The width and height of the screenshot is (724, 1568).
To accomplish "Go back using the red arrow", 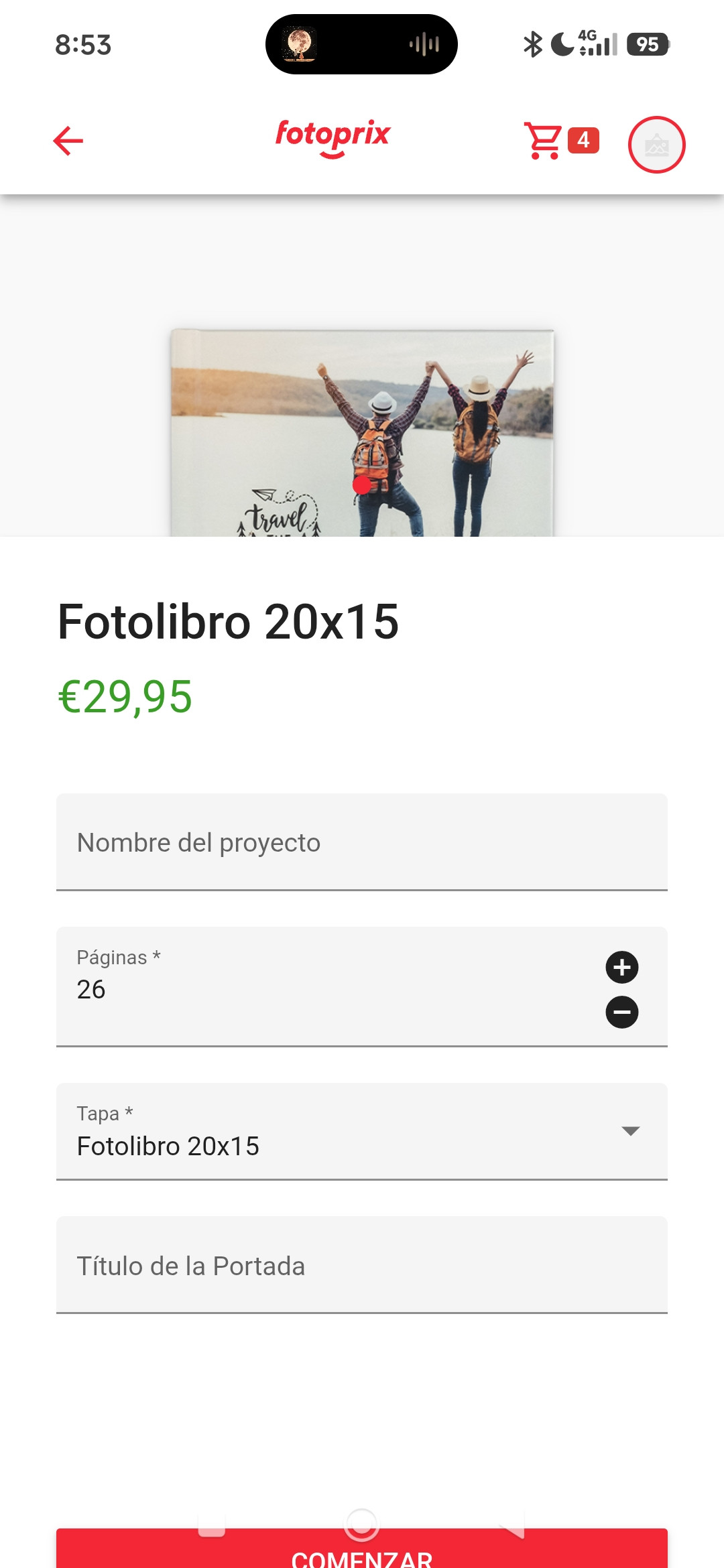I will point(68,141).
